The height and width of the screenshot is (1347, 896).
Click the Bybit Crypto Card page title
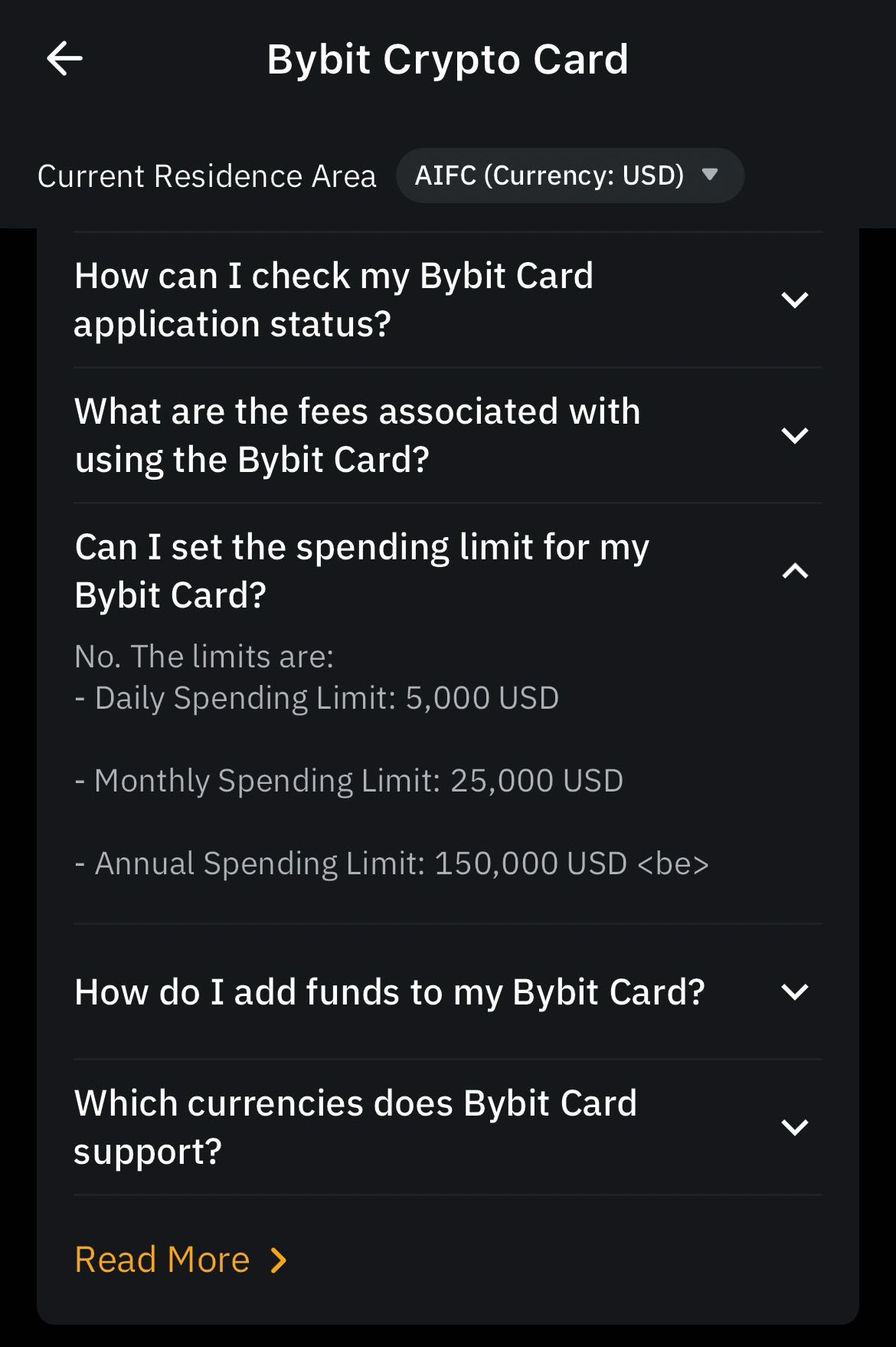pos(447,58)
